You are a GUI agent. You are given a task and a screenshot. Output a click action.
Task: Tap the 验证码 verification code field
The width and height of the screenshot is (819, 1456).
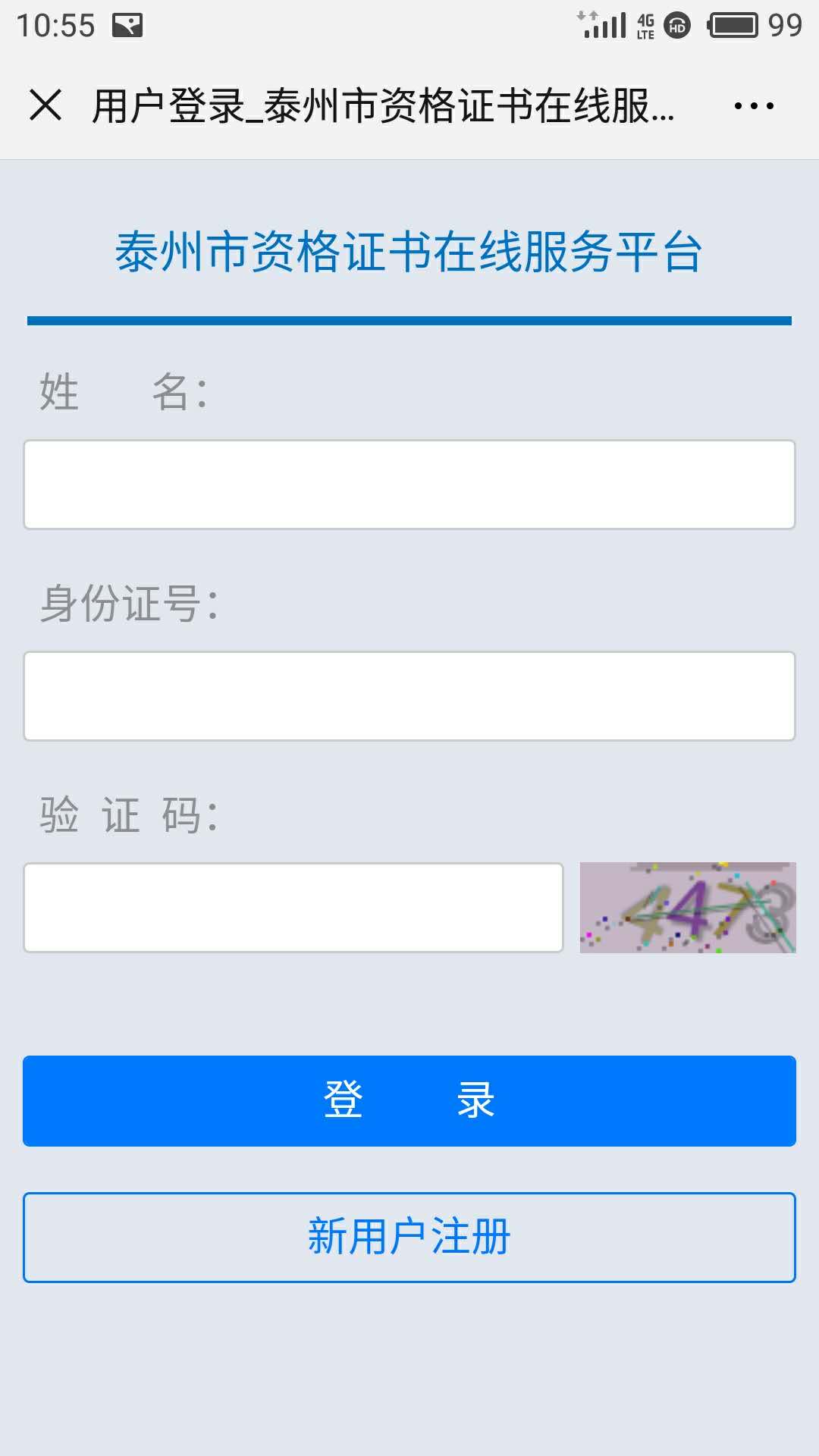pos(293,908)
